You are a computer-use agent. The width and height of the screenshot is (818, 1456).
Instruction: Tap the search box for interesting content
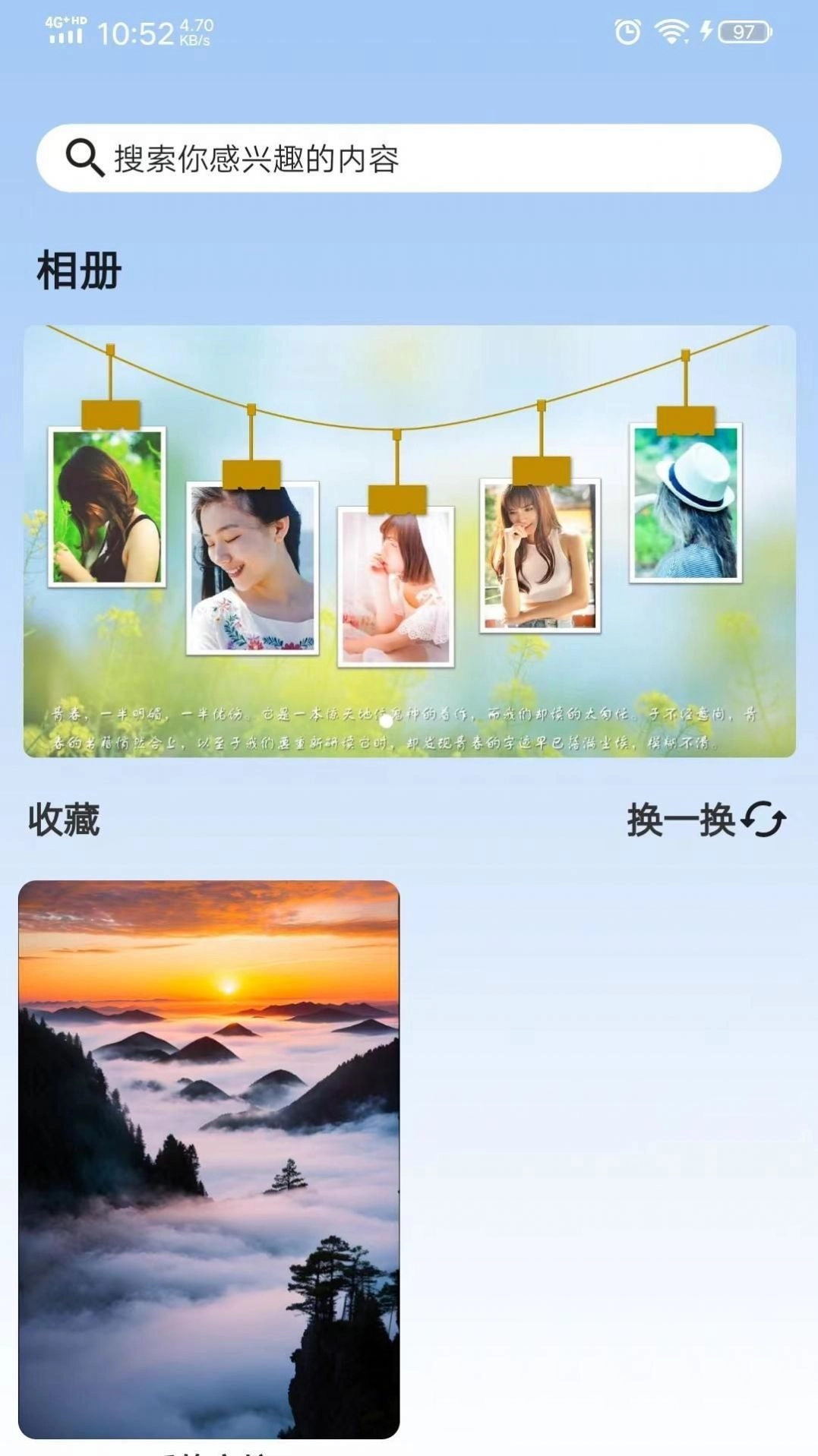[x=409, y=158]
